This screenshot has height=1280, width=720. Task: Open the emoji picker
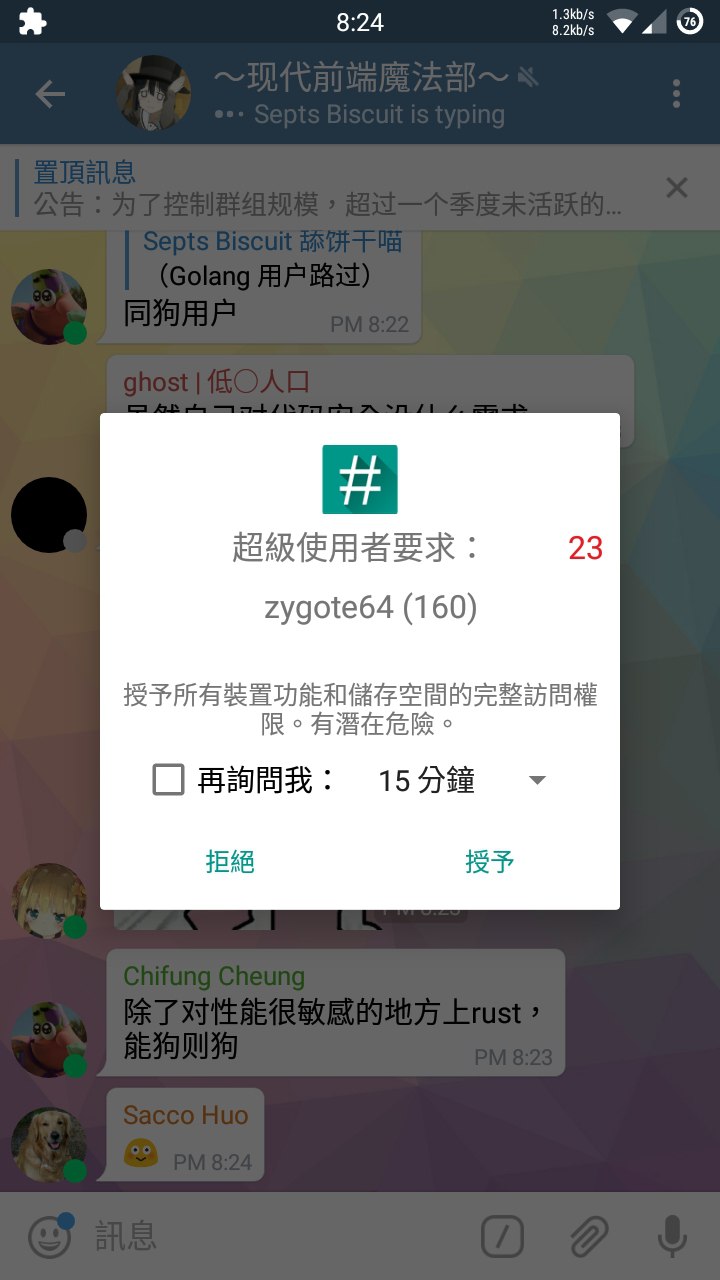pyautogui.click(x=50, y=1237)
